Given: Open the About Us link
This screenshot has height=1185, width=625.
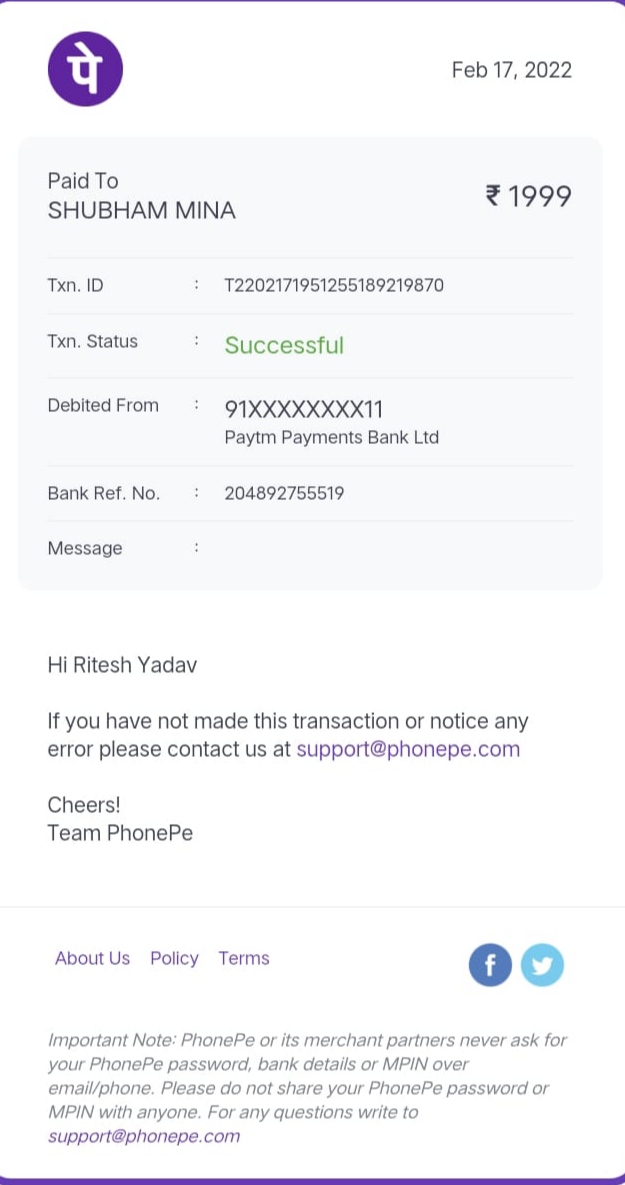Looking at the screenshot, I should pyautogui.click(x=92, y=958).
